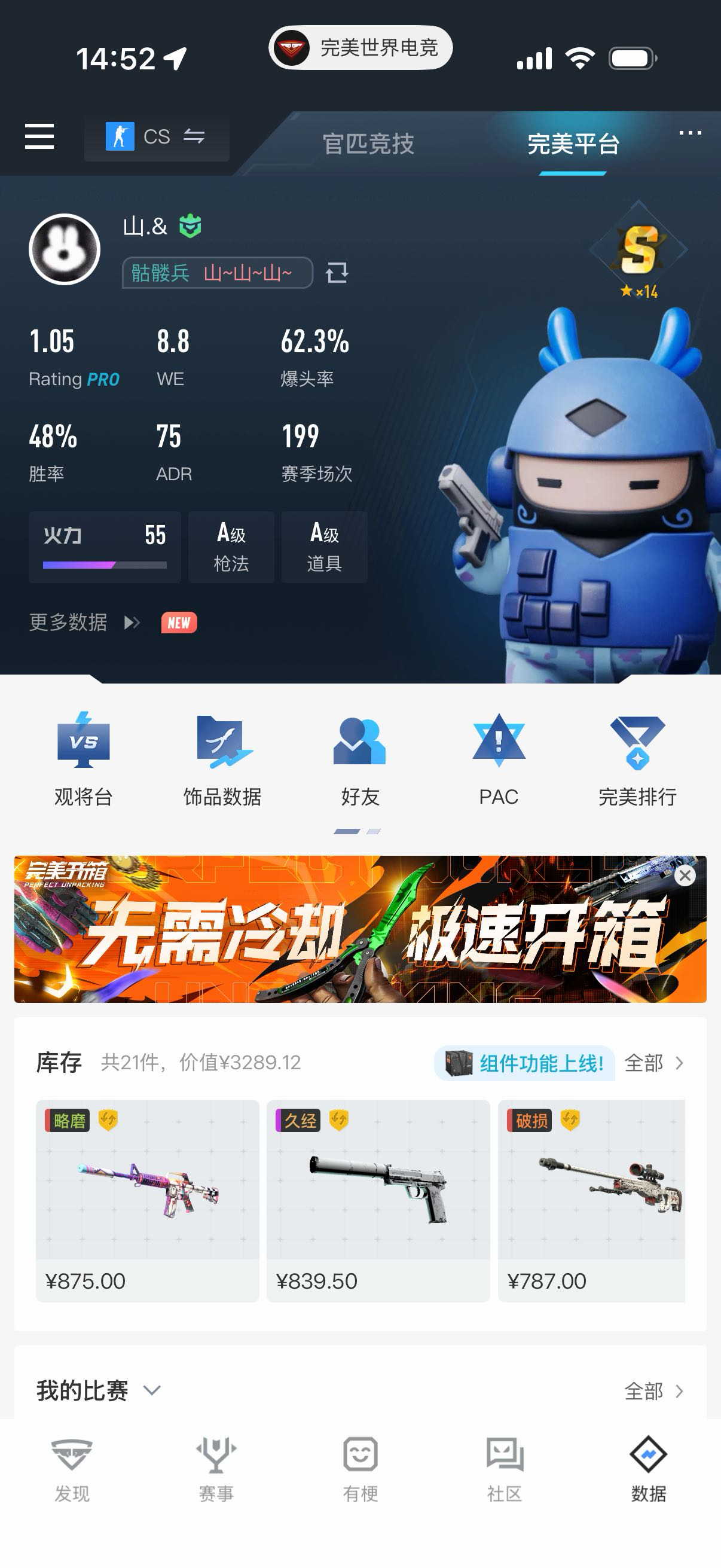Tap the 组件功能上线 notice
The width and height of the screenshot is (721, 1568).
(x=524, y=1063)
